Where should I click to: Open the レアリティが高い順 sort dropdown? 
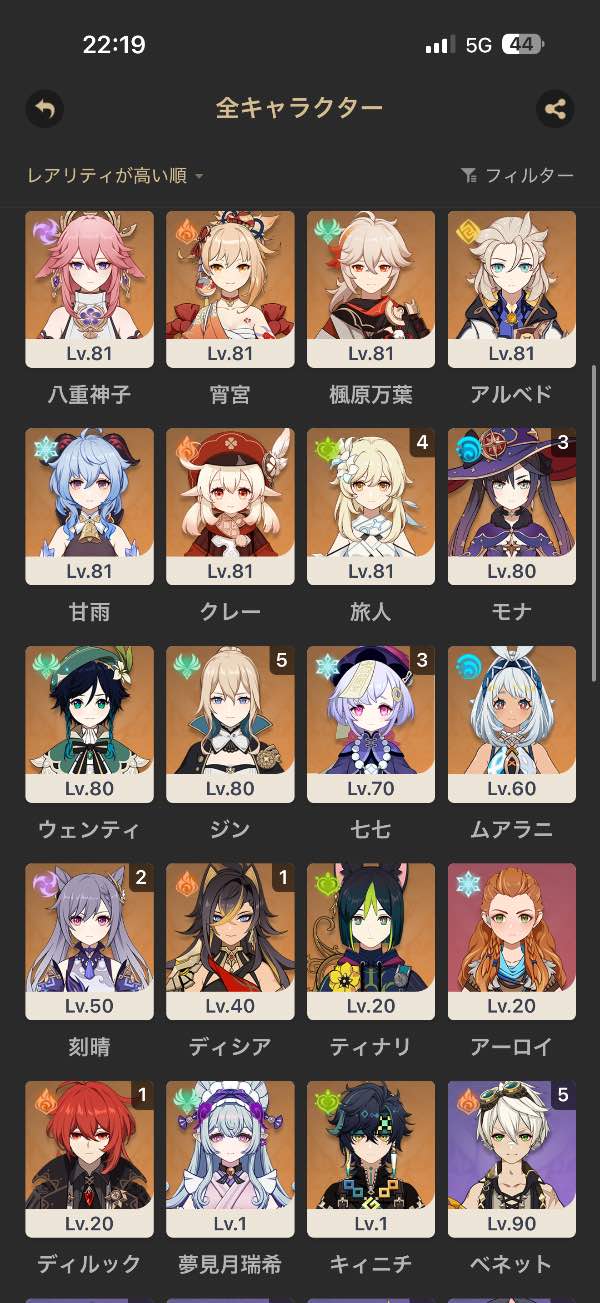(115, 176)
